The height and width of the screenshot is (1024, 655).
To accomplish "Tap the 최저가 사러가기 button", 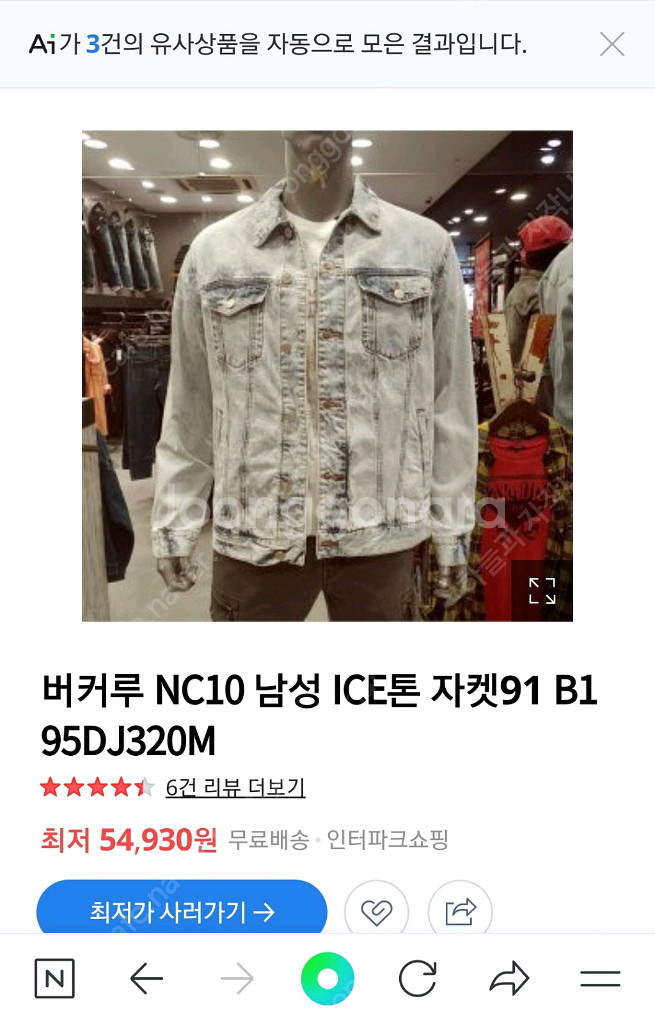I will 182,911.
